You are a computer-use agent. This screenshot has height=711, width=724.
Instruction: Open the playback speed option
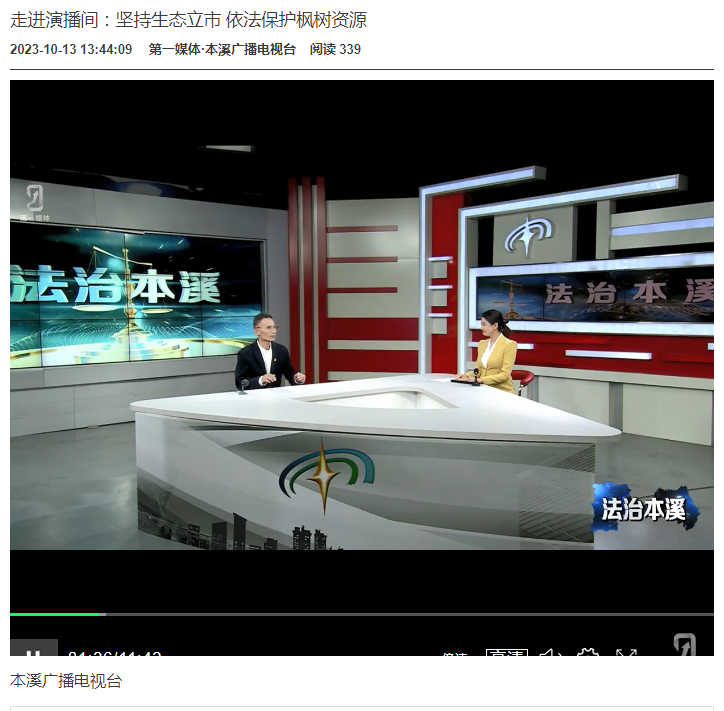455,655
